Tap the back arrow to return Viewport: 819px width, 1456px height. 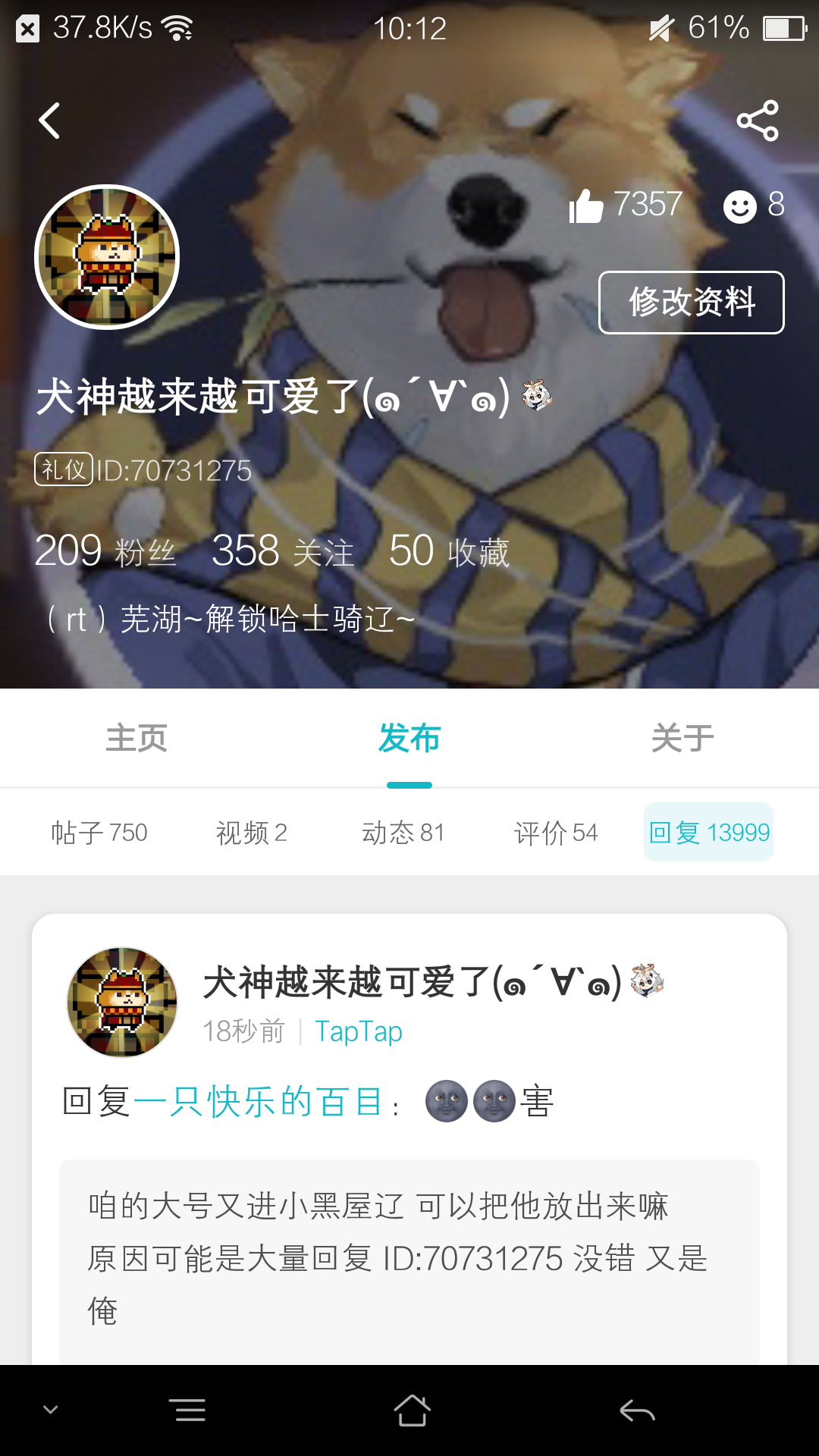coord(50,120)
